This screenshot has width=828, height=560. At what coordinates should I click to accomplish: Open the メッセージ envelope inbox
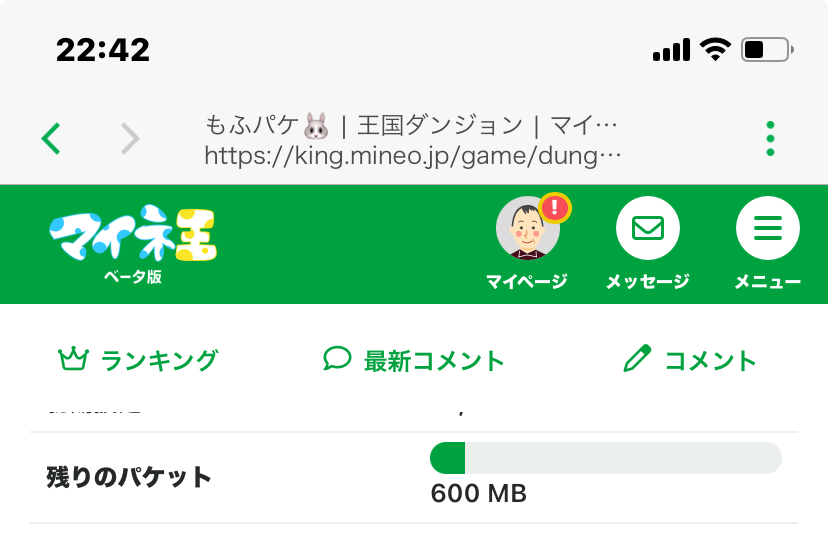tap(647, 230)
